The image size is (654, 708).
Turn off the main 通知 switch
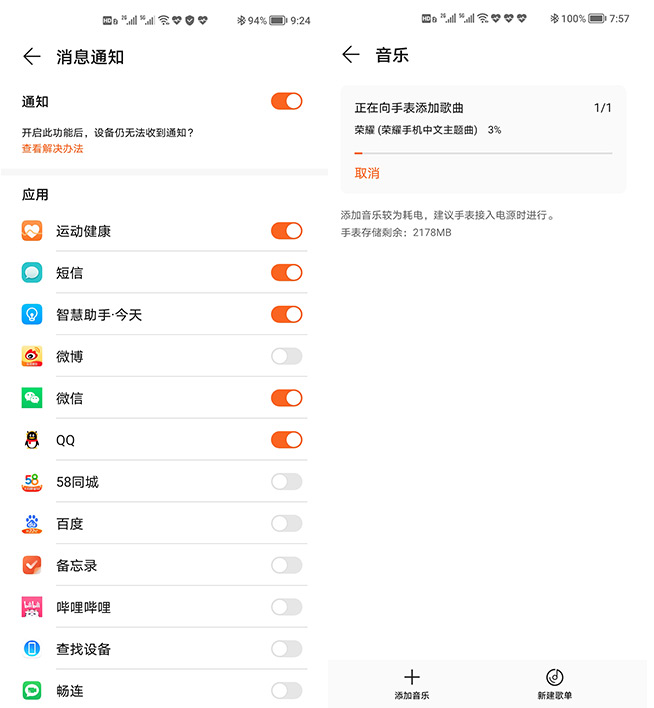coord(286,101)
